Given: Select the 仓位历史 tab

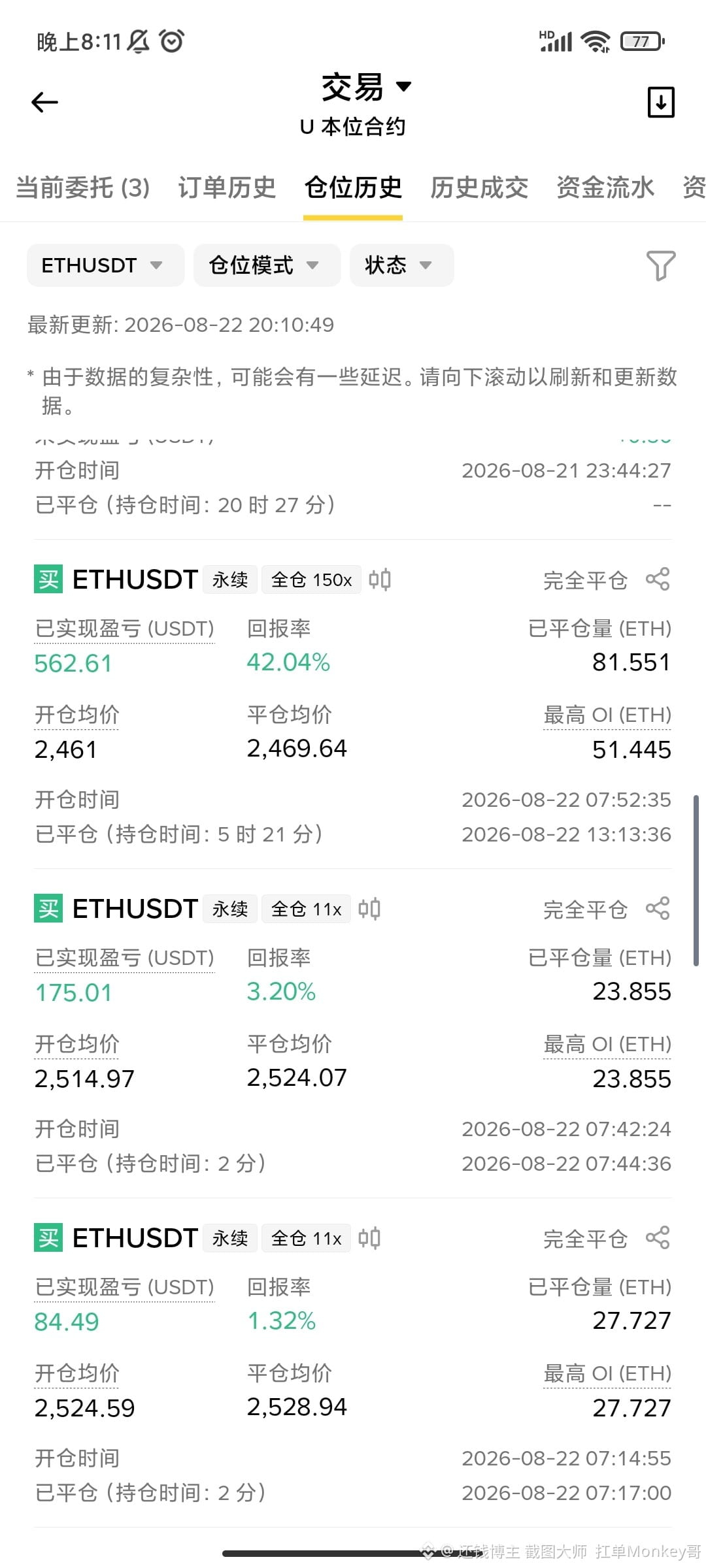Looking at the screenshot, I should point(353,188).
